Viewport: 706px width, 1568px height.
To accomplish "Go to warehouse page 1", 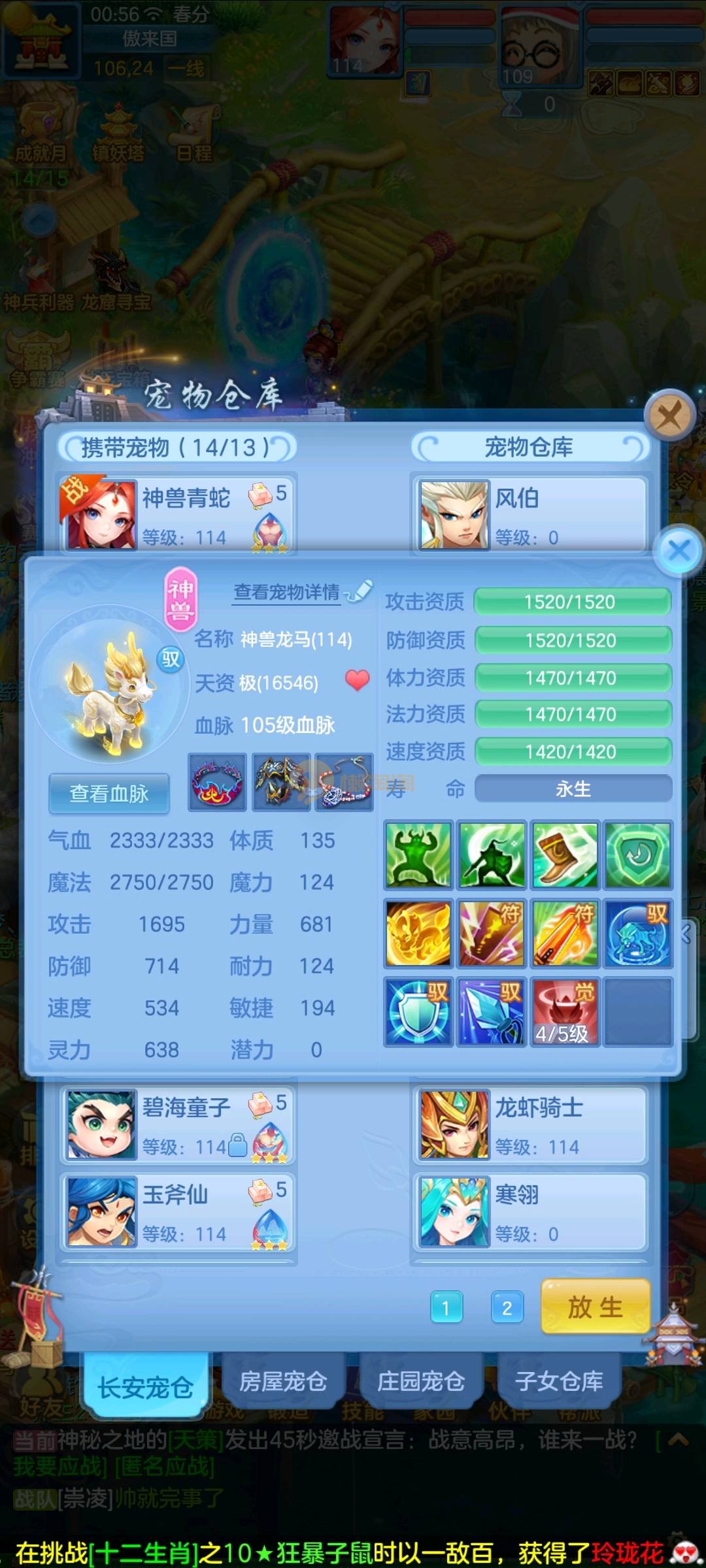I will click(x=446, y=1307).
